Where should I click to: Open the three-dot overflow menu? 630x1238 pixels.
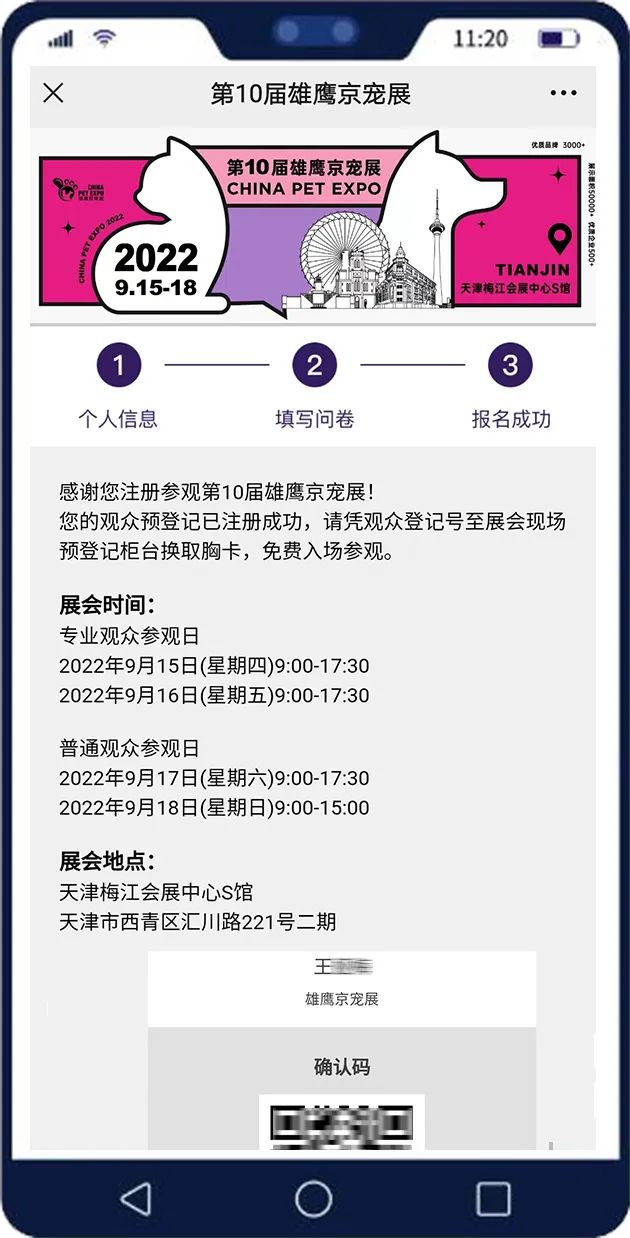(x=564, y=93)
